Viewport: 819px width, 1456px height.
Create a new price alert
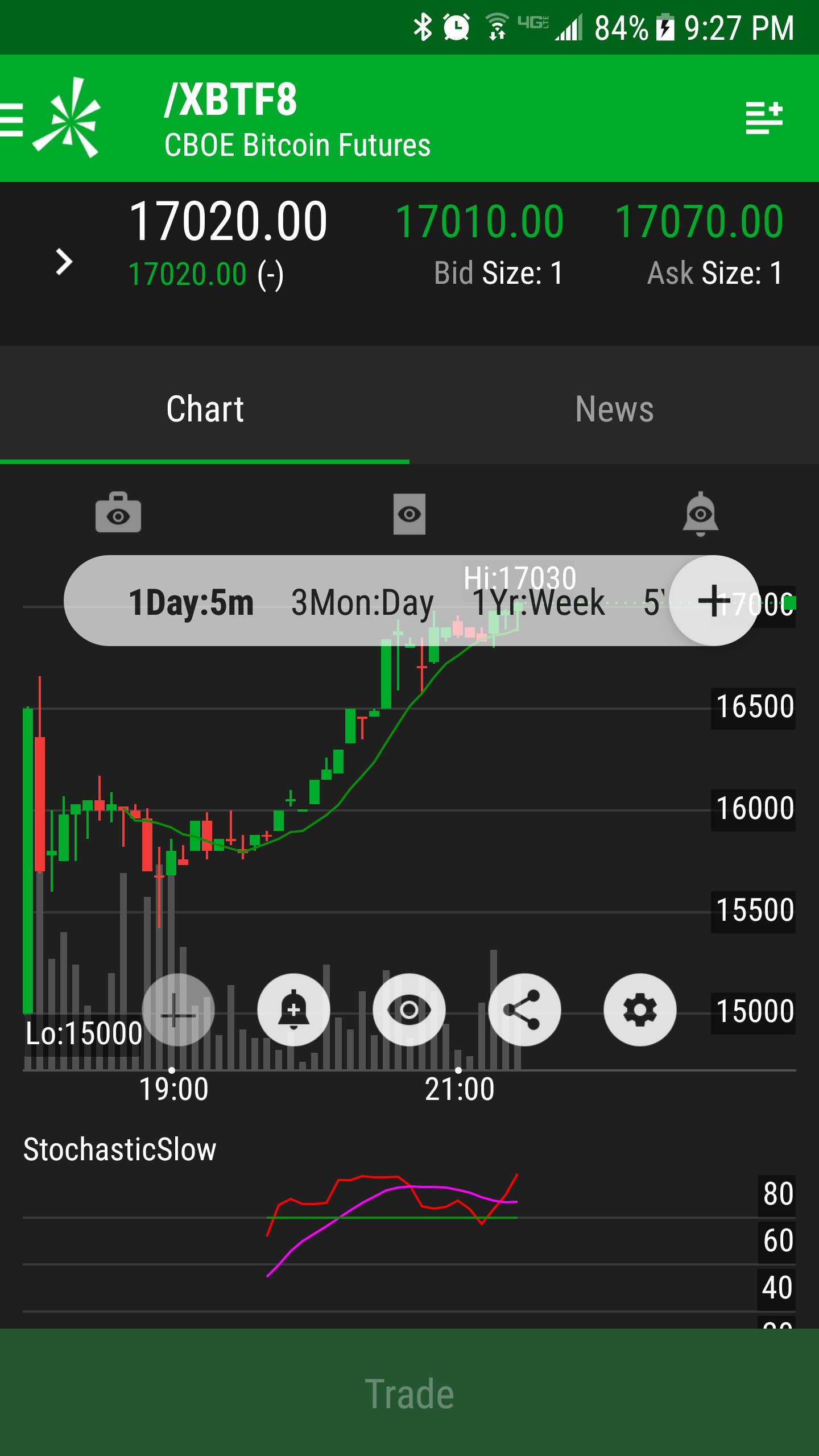tap(293, 1010)
